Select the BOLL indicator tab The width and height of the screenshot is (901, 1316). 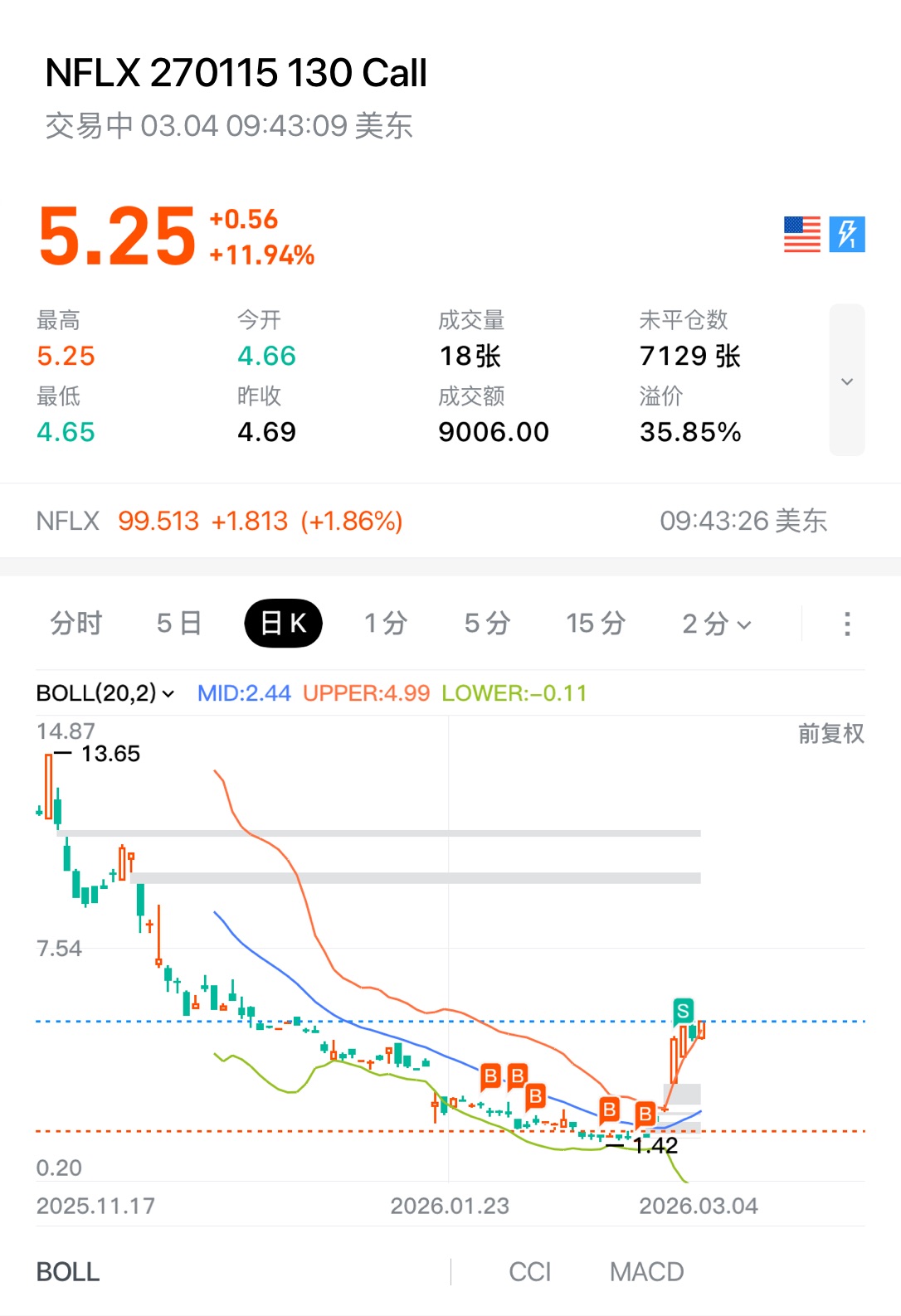coord(68,1271)
